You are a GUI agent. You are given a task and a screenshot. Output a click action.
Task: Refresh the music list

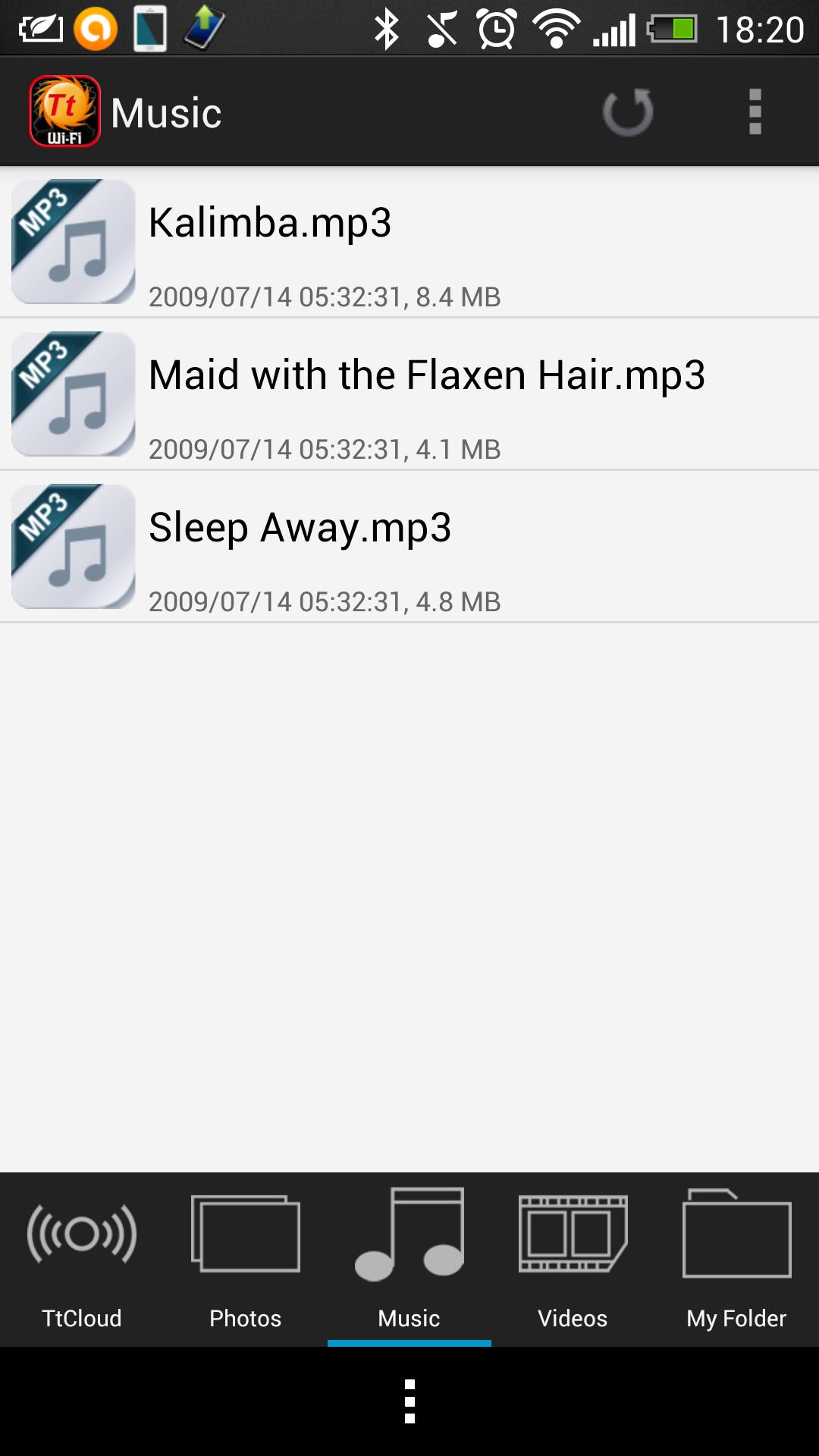click(x=627, y=112)
